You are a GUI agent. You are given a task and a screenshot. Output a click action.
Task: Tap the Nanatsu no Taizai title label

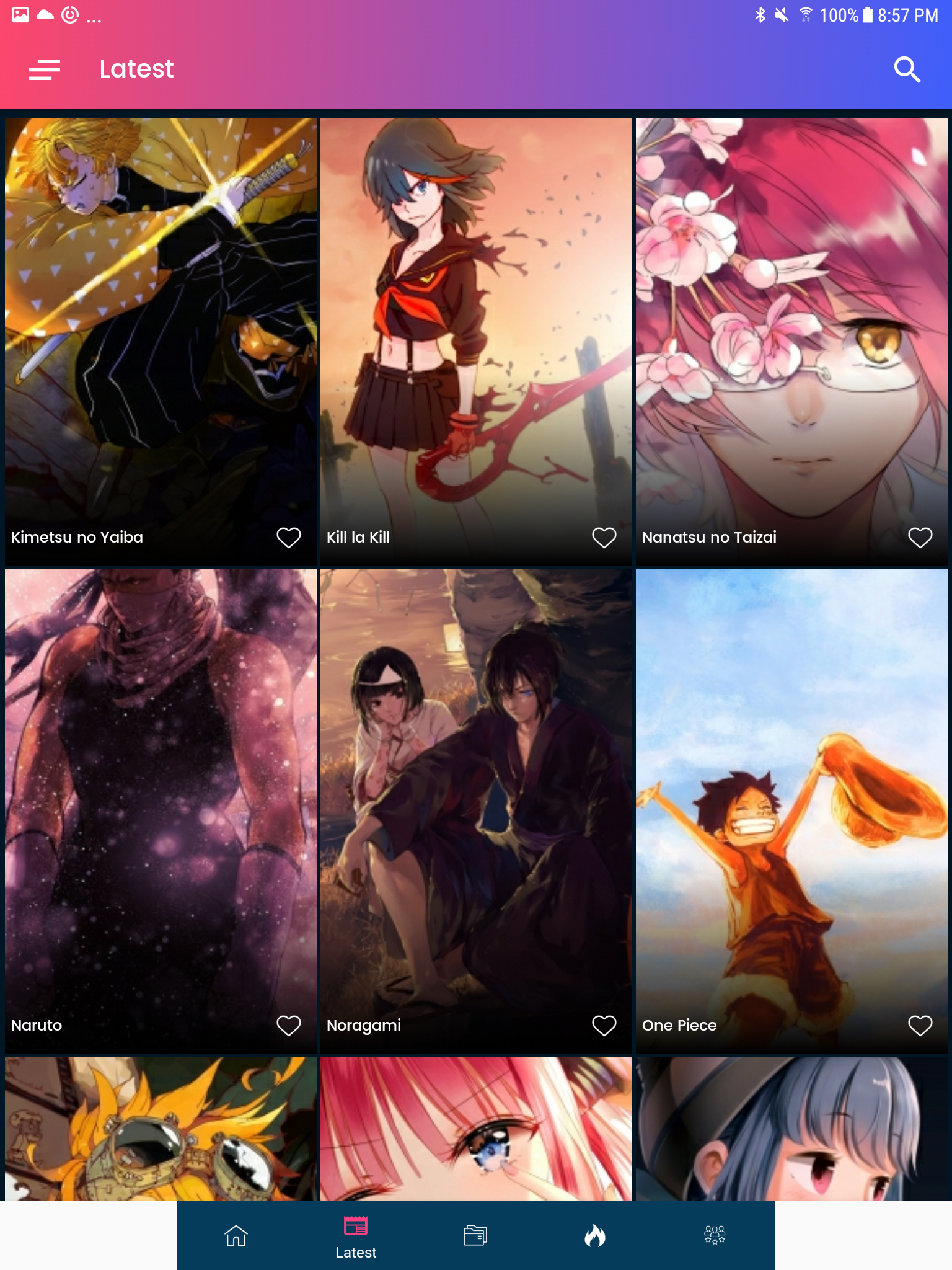710,537
